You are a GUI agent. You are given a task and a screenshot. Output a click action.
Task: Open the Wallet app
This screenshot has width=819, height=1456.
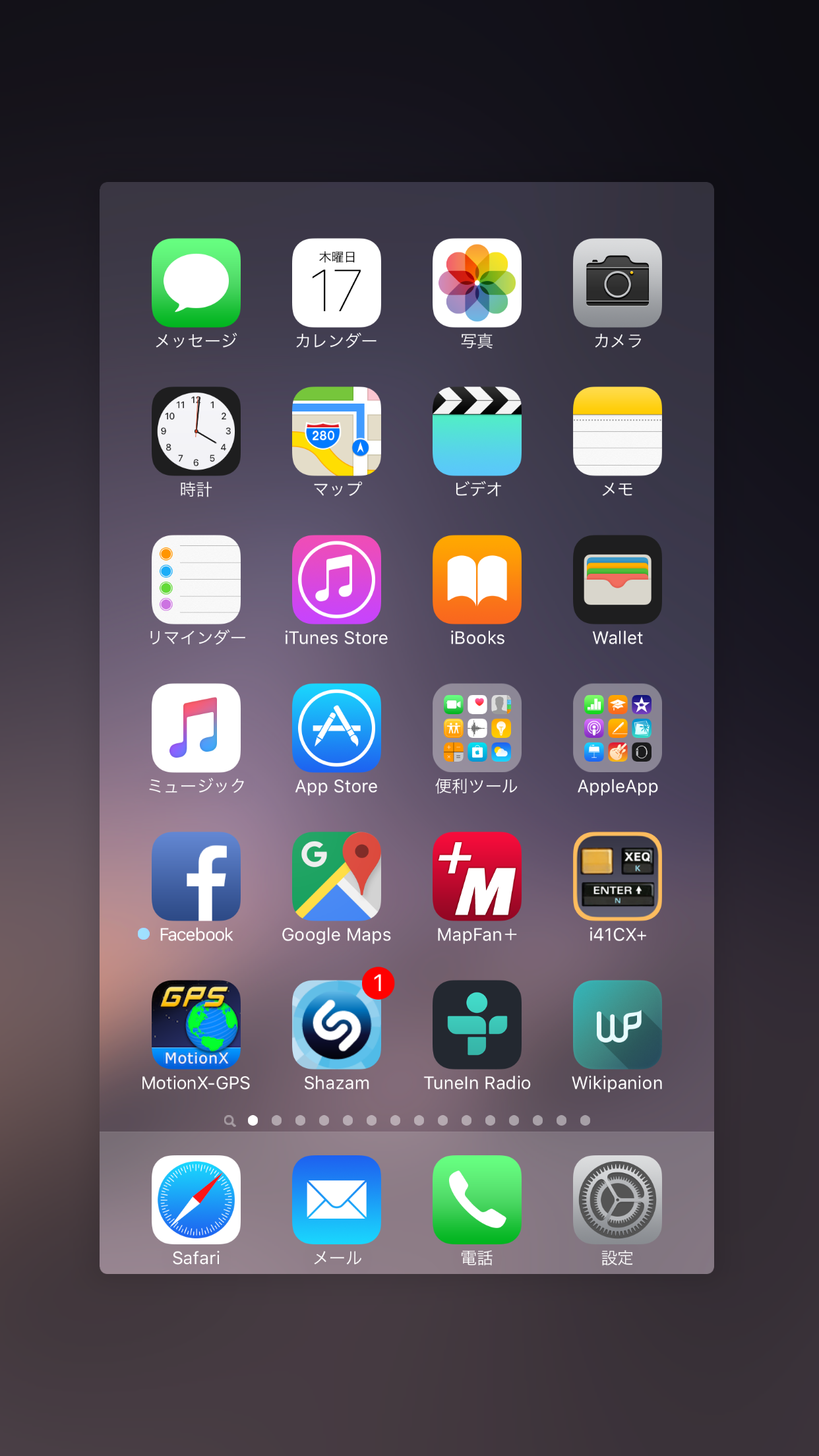pos(617,580)
